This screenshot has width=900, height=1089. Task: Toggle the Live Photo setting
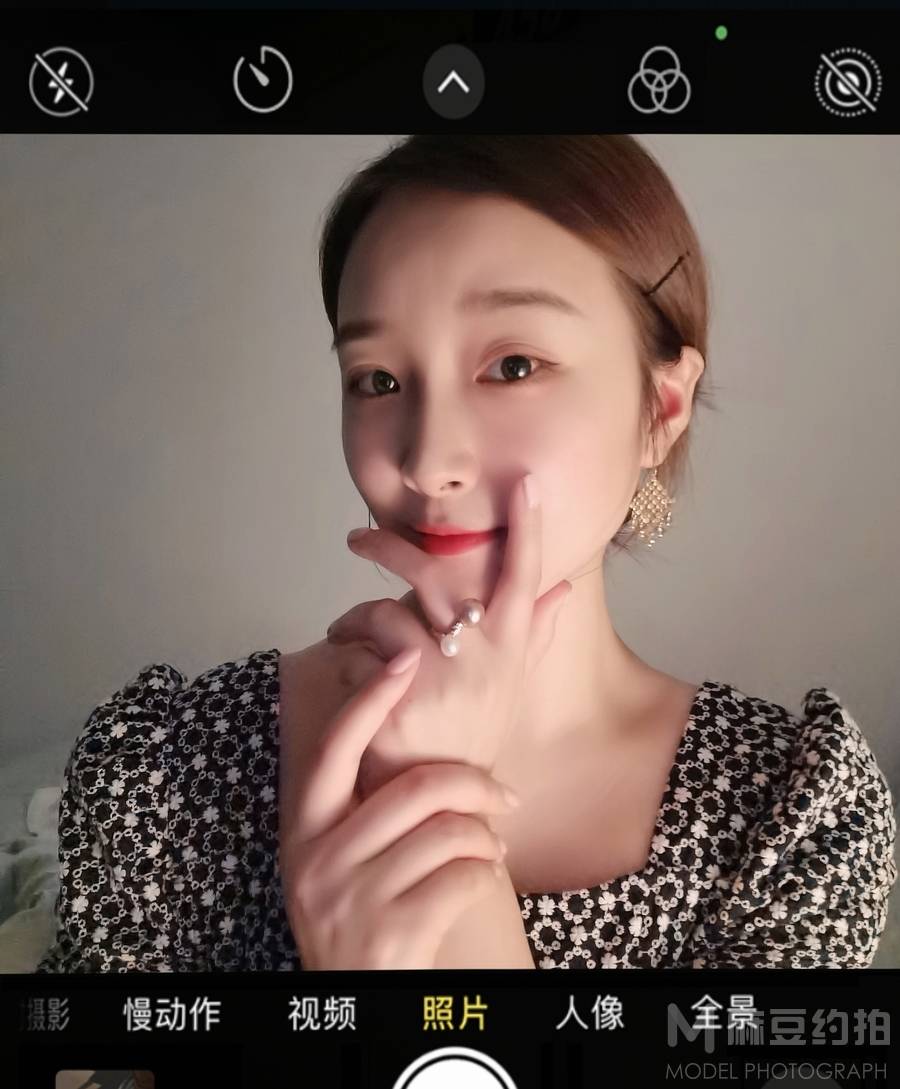point(847,82)
